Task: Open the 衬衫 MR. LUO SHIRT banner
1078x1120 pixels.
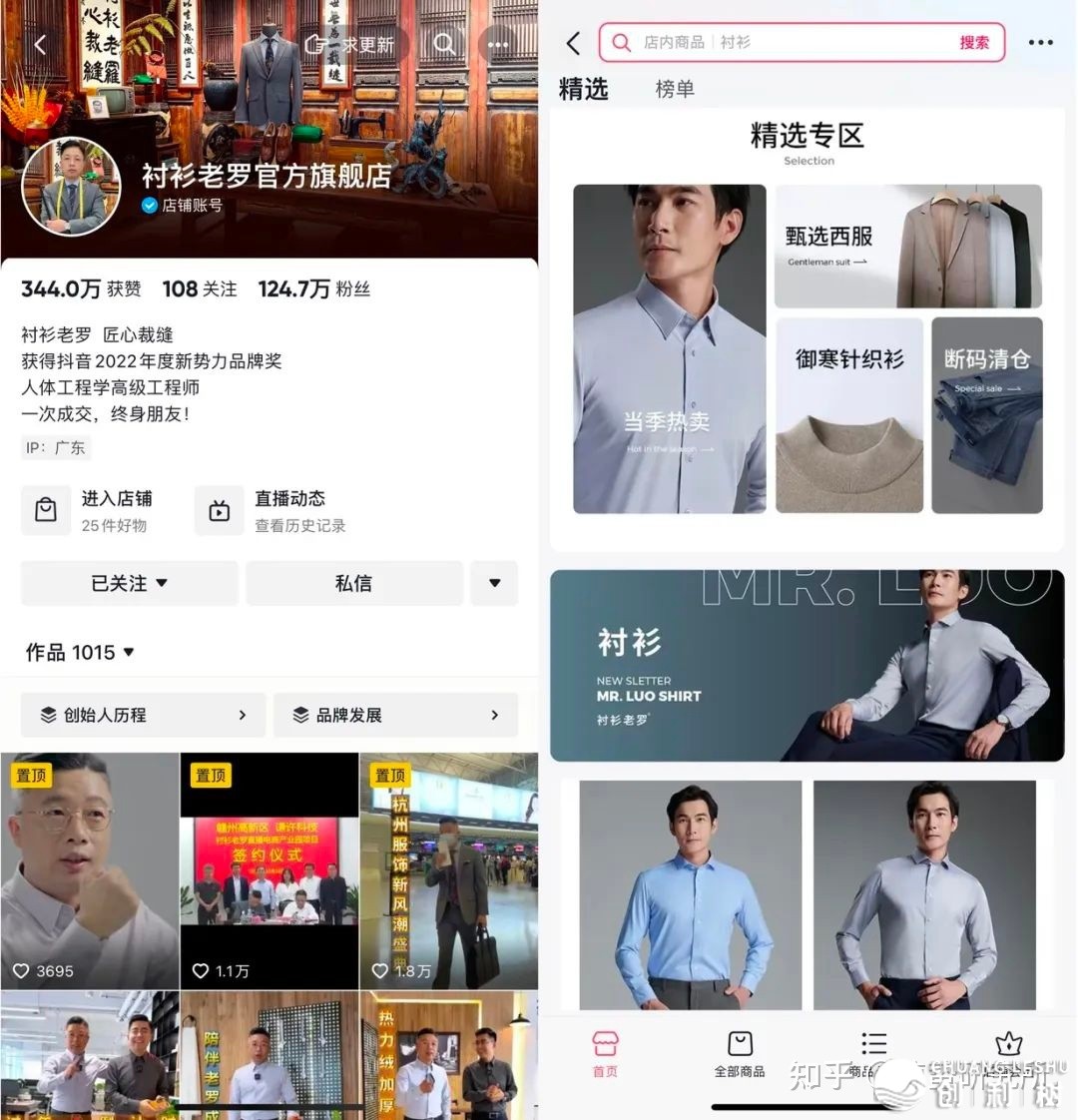Action: pyautogui.click(x=807, y=666)
